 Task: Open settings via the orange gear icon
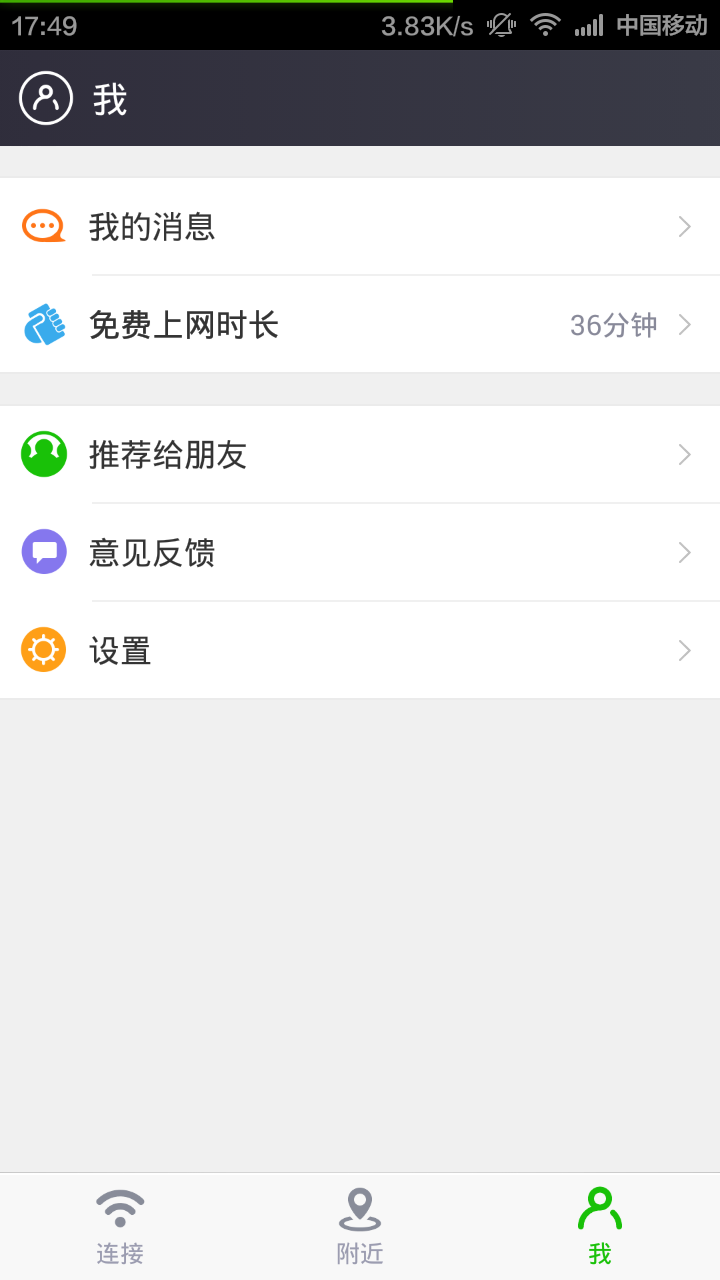[43, 650]
